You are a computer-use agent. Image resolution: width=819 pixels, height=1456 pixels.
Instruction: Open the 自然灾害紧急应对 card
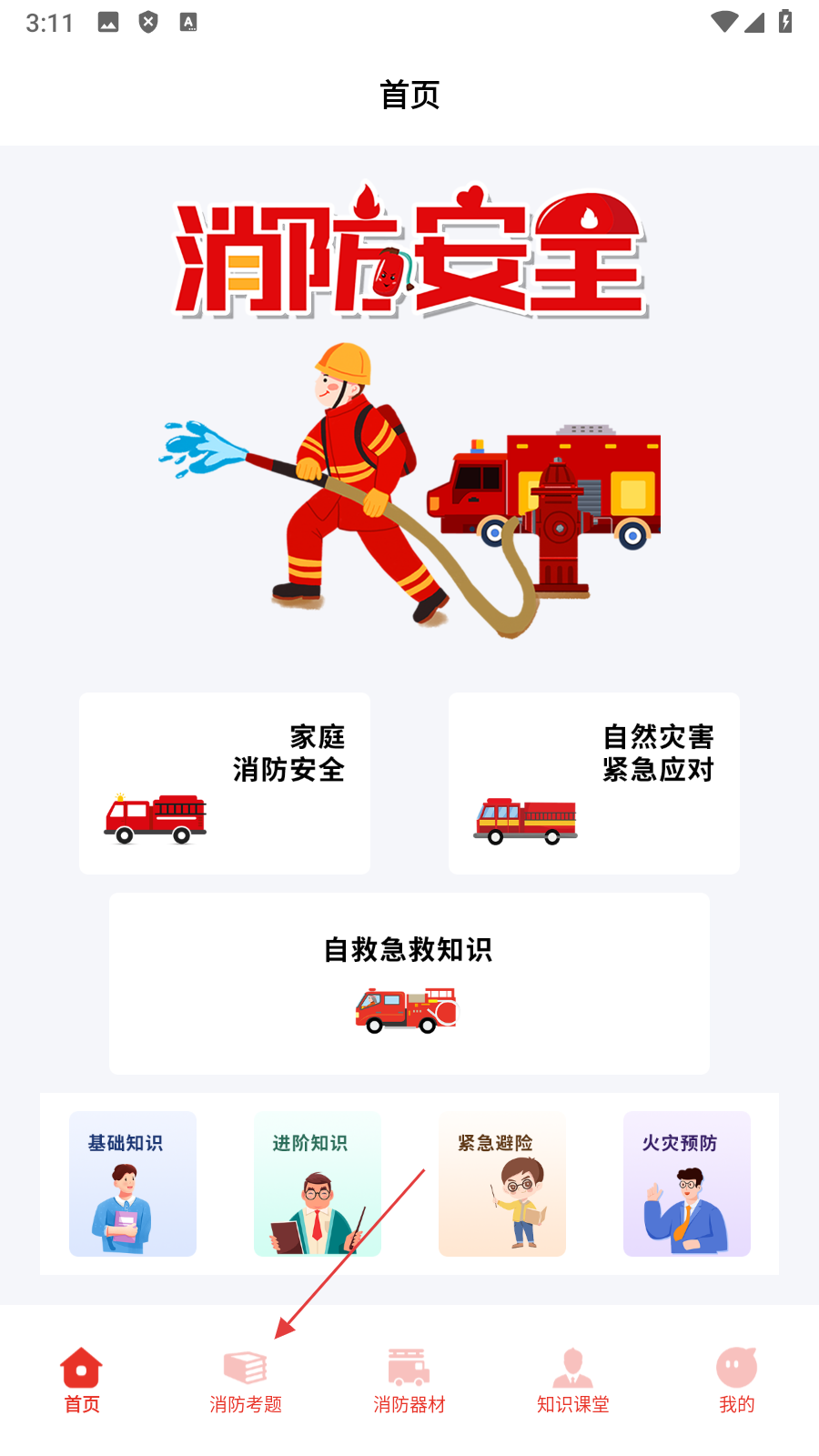click(x=593, y=784)
